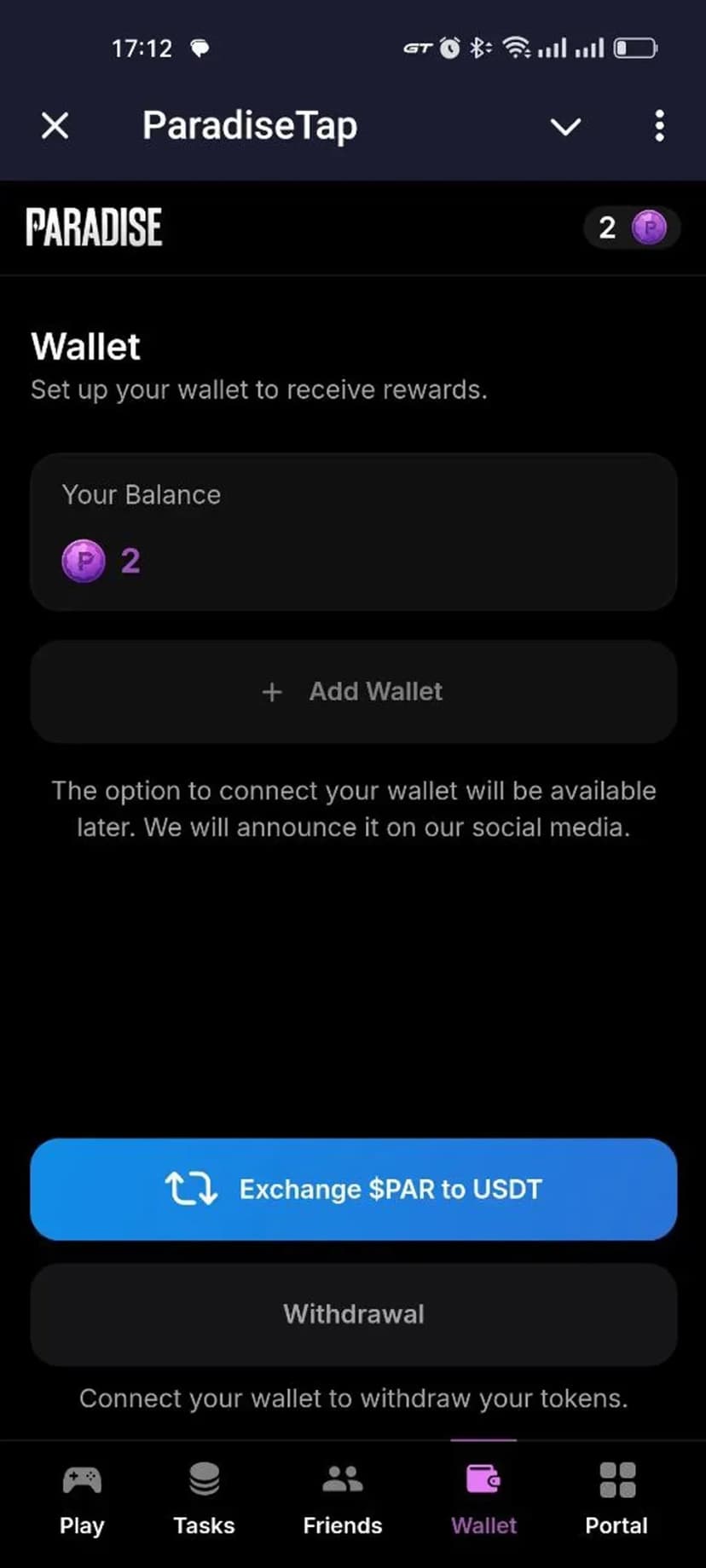Collapse the app with the chevron down
This screenshot has width=706, height=1568.
click(x=565, y=127)
